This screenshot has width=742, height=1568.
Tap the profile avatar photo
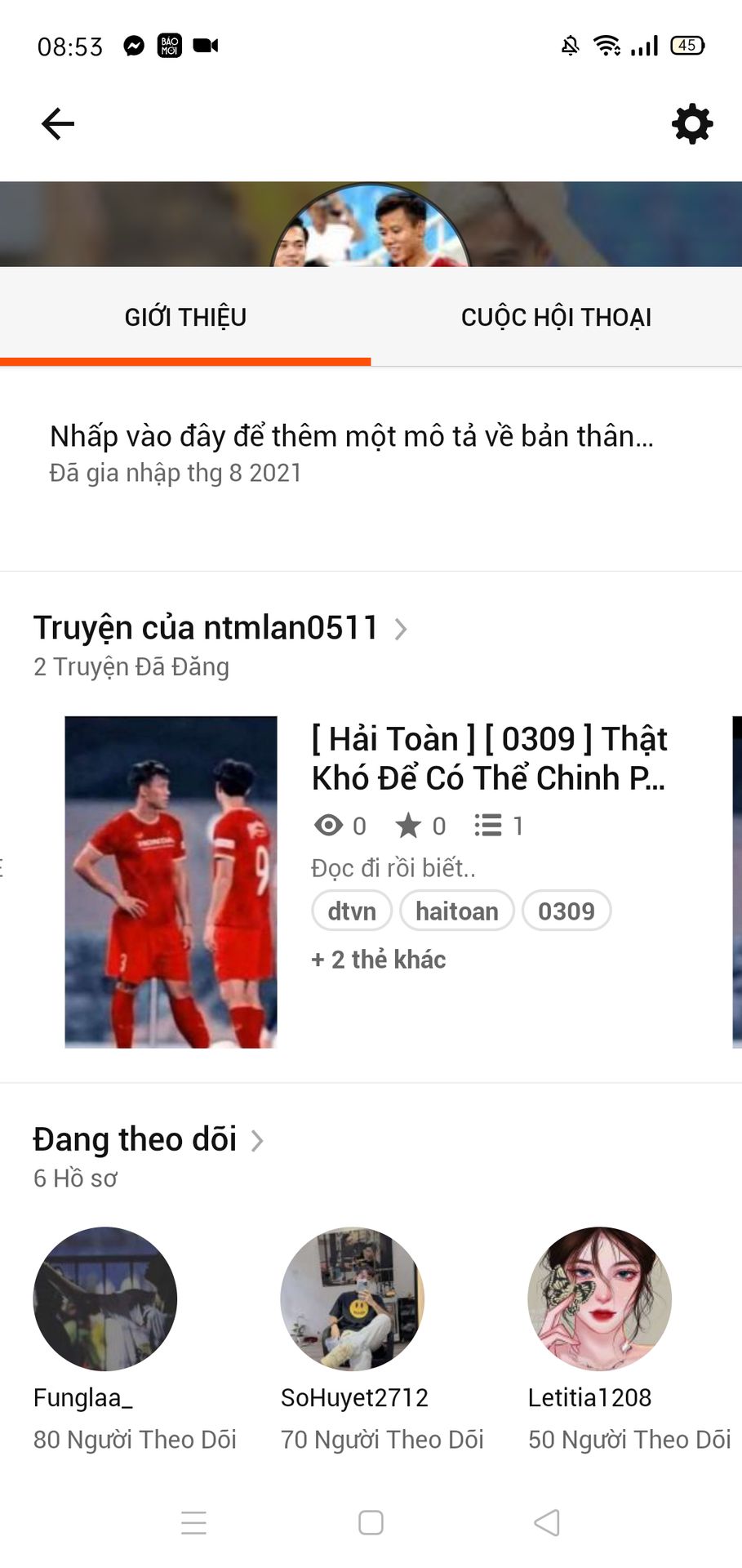pos(371,226)
